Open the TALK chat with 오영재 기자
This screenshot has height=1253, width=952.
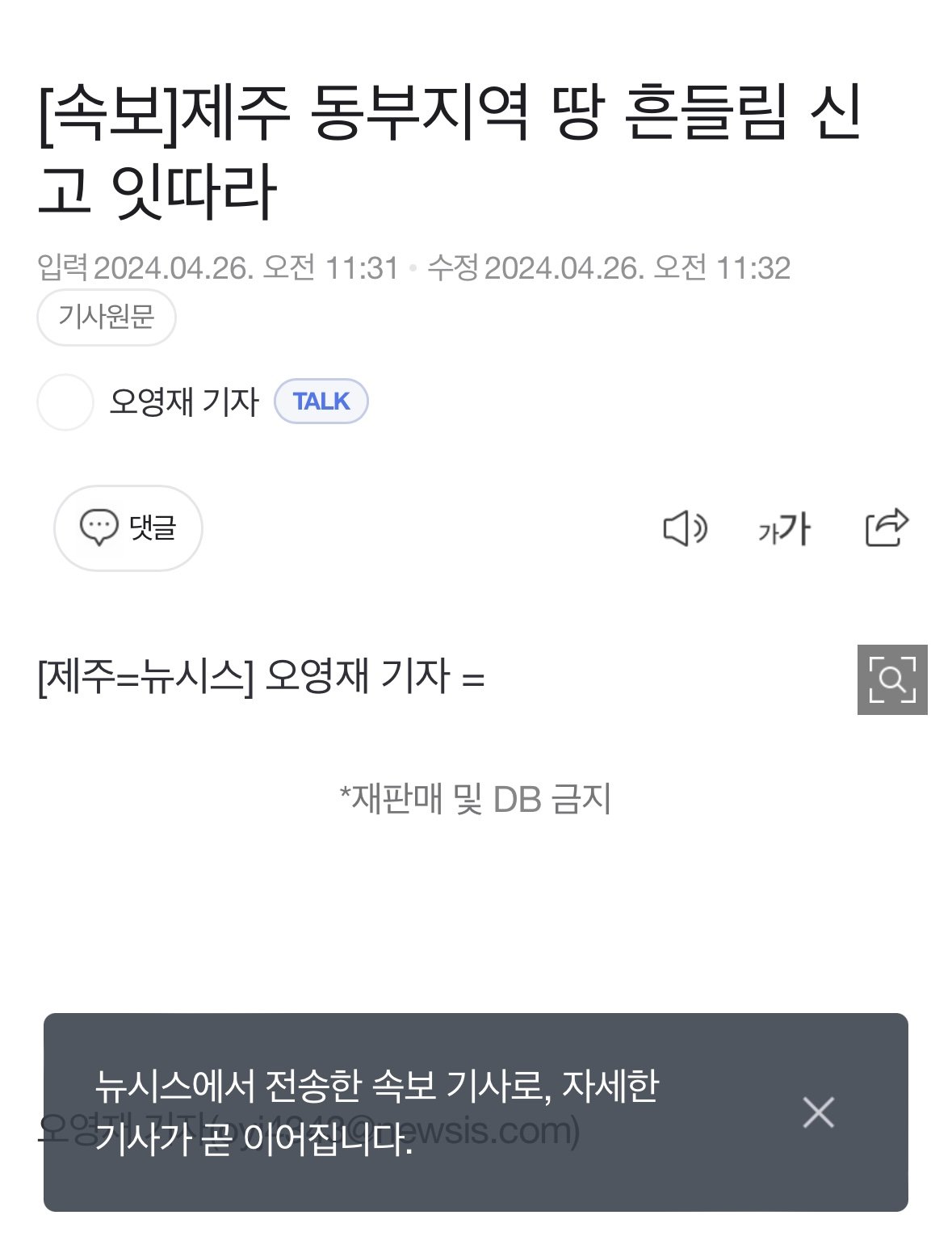pos(321,402)
